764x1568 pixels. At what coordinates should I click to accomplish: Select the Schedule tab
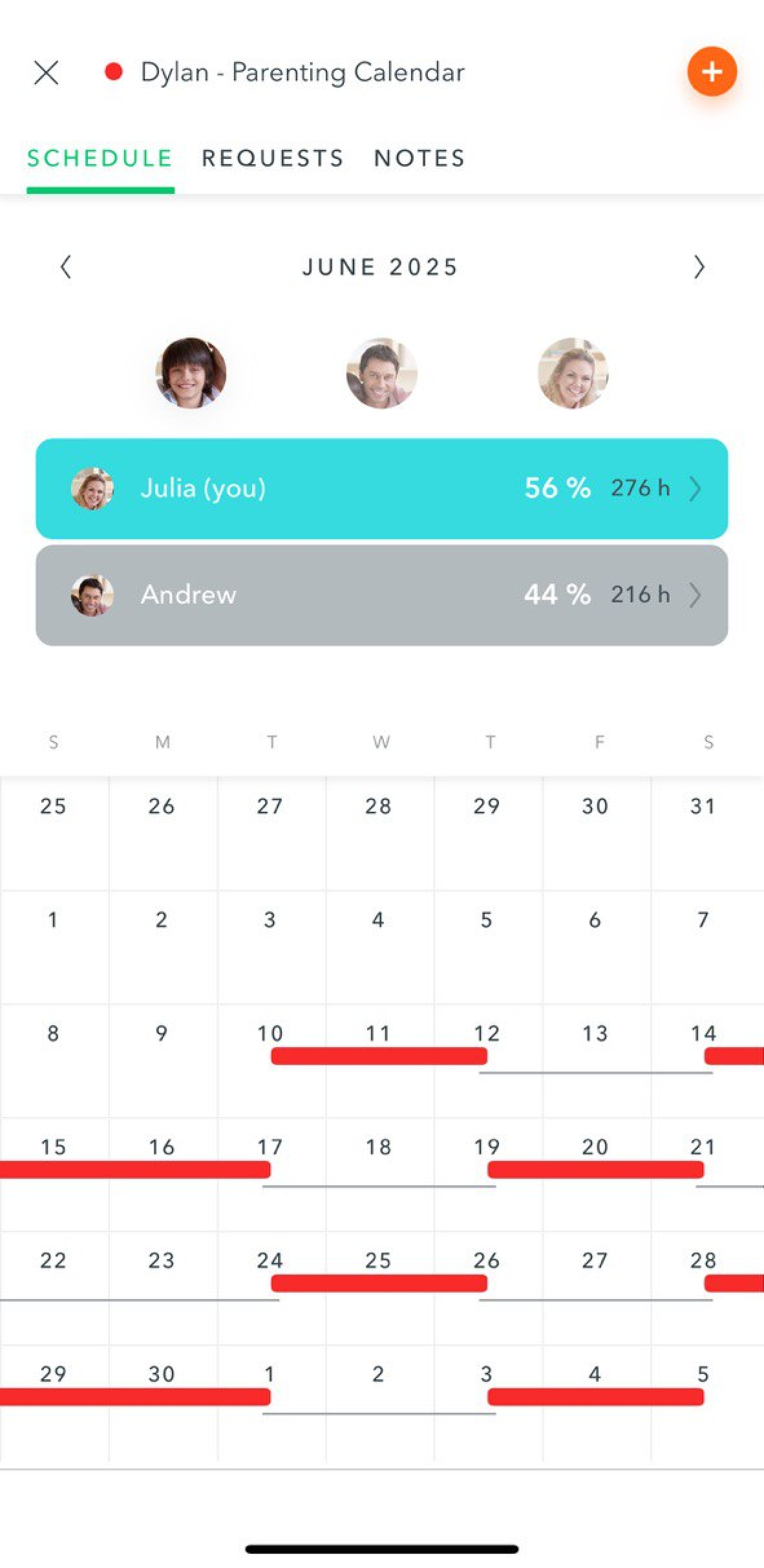coord(100,158)
